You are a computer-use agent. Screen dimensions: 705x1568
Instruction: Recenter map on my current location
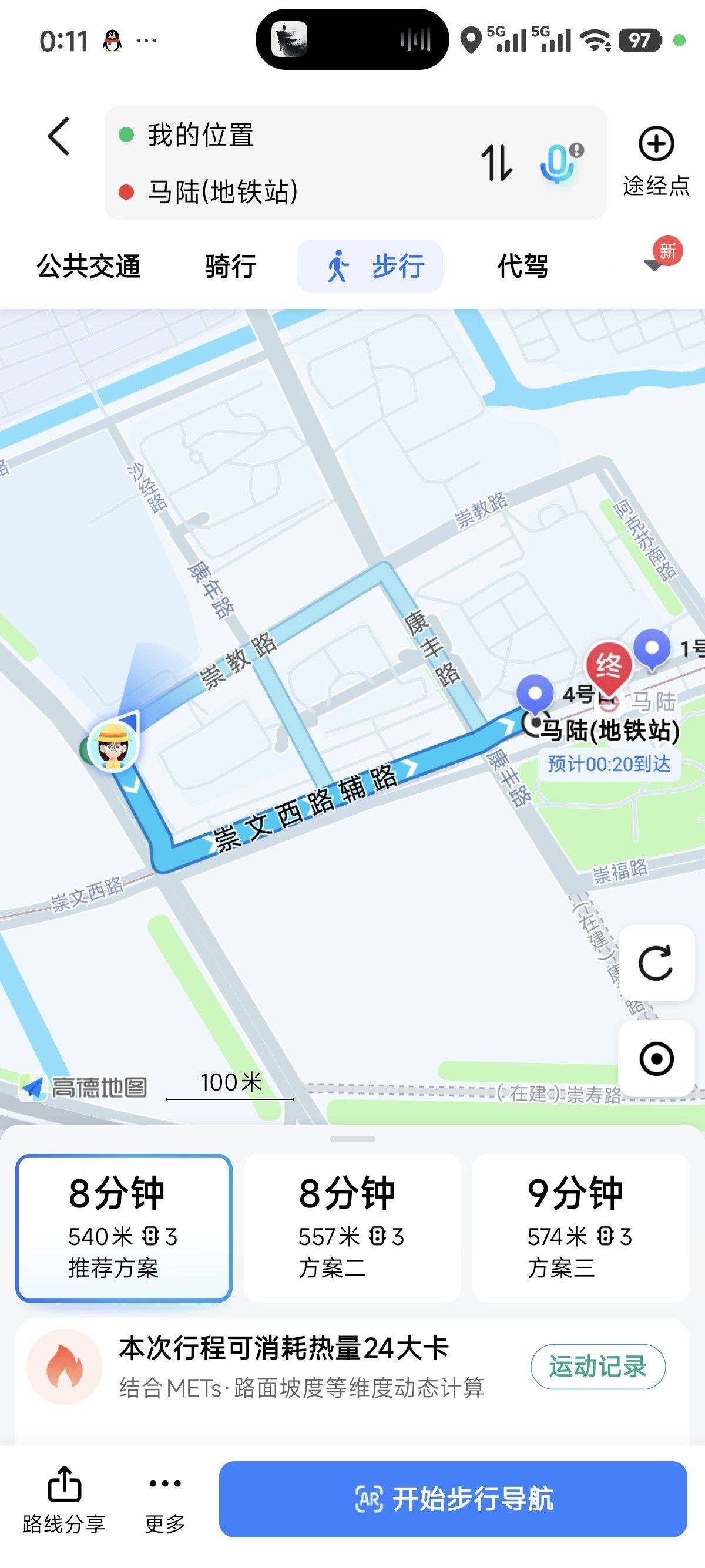tap(656, 1058)
